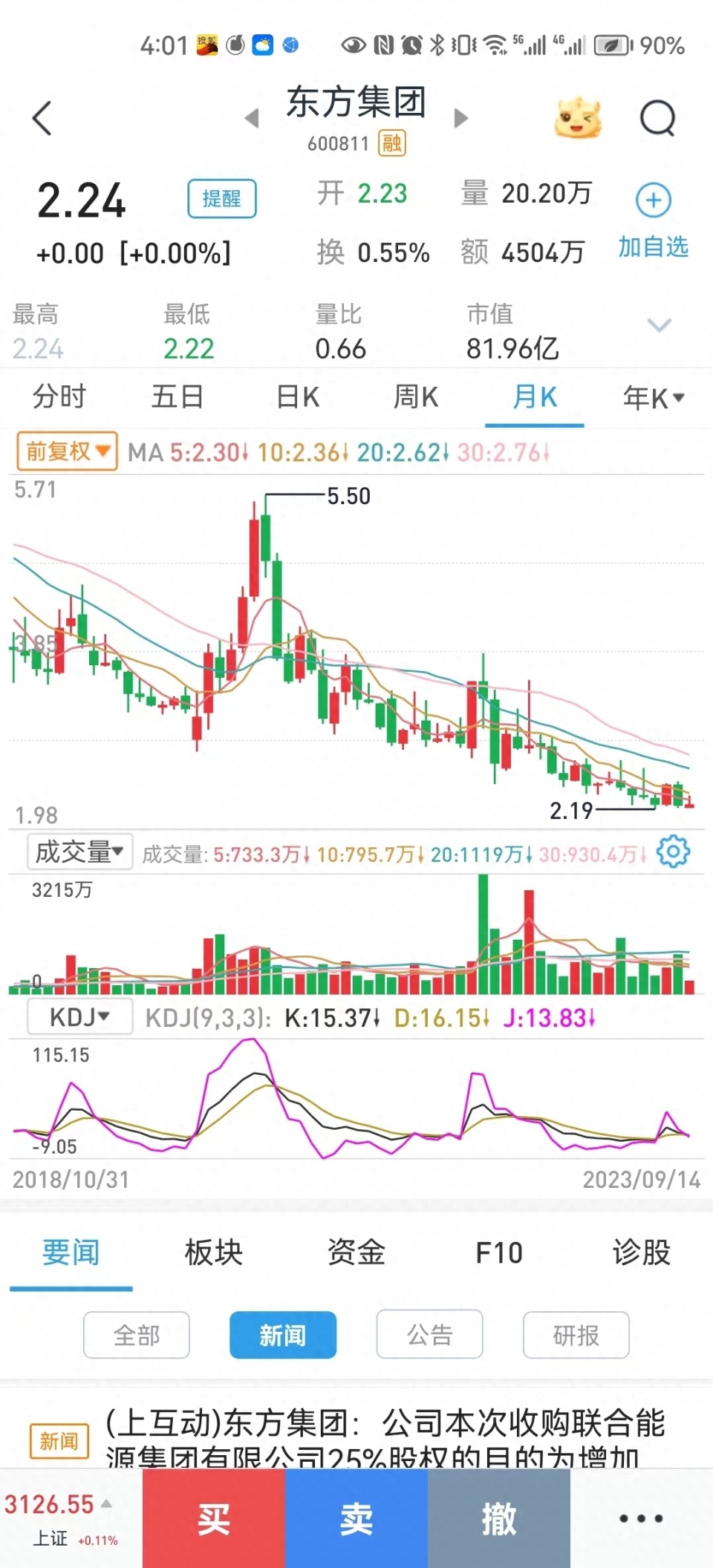The width and height of the screenshot is (713, 1568).
Task: Open chart indicator settings gear
Action: click(674, 852)
